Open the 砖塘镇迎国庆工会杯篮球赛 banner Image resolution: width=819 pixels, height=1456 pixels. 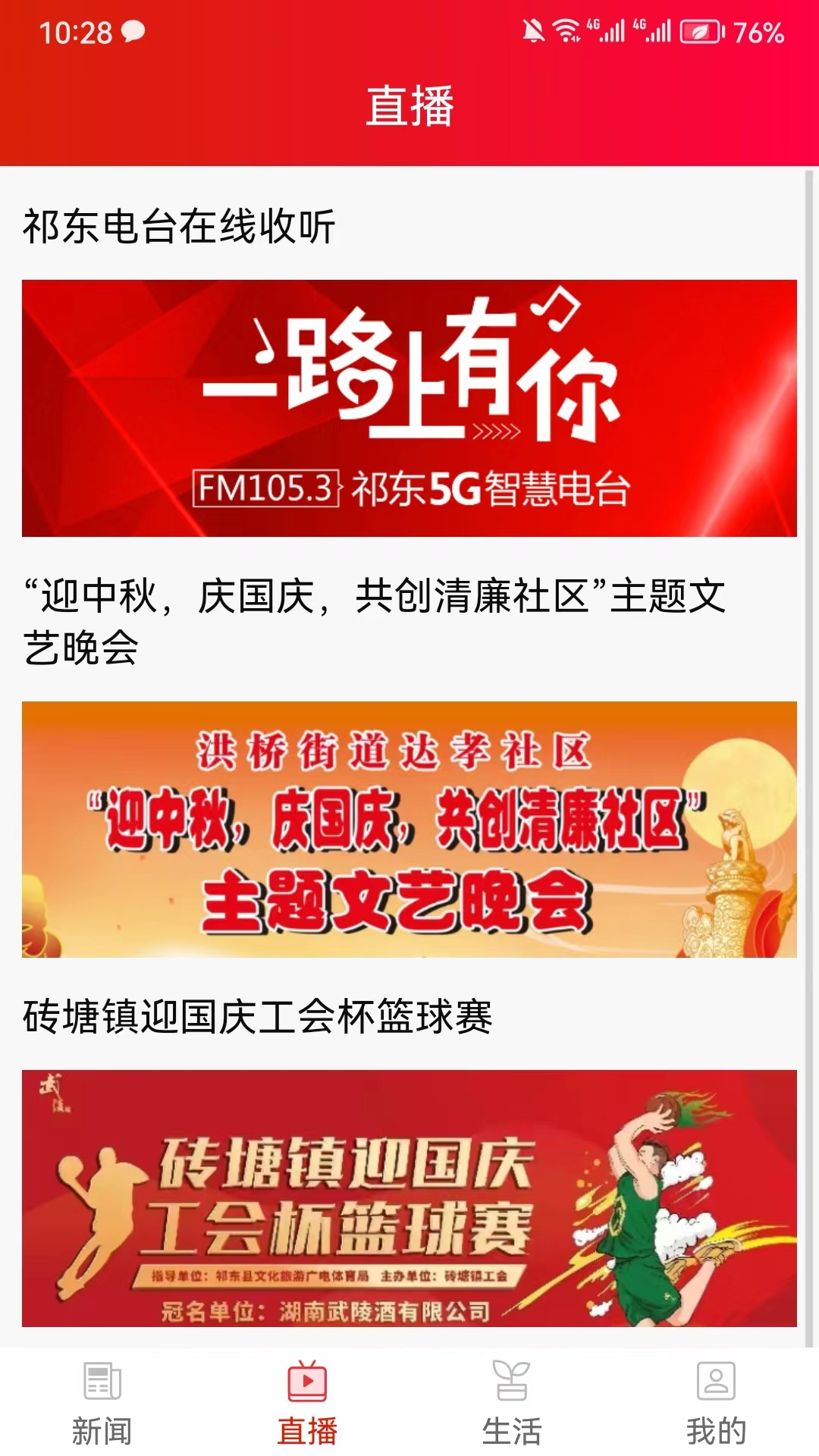[409, 1197]
